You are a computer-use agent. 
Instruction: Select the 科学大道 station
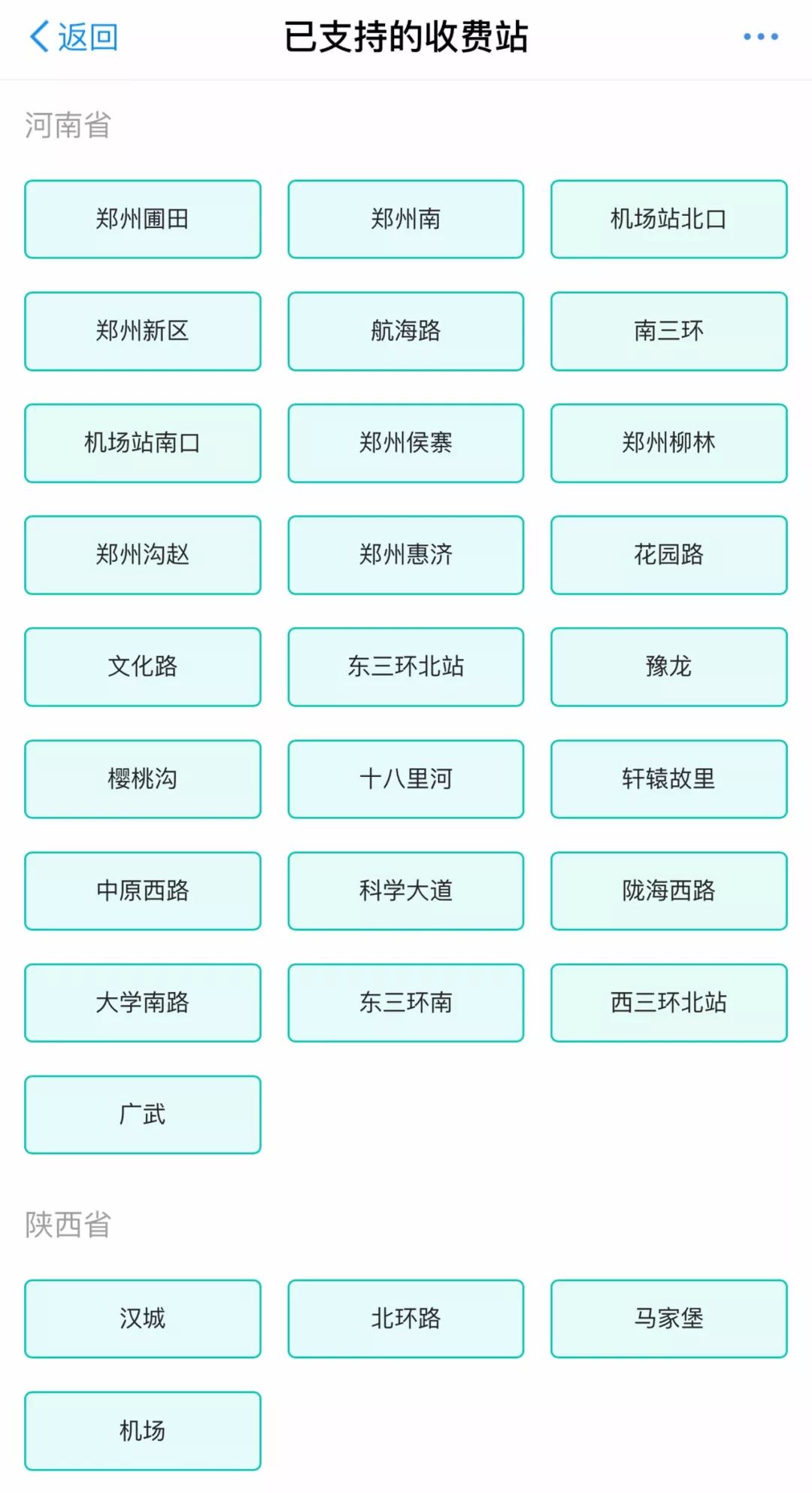tap(406, 891)
